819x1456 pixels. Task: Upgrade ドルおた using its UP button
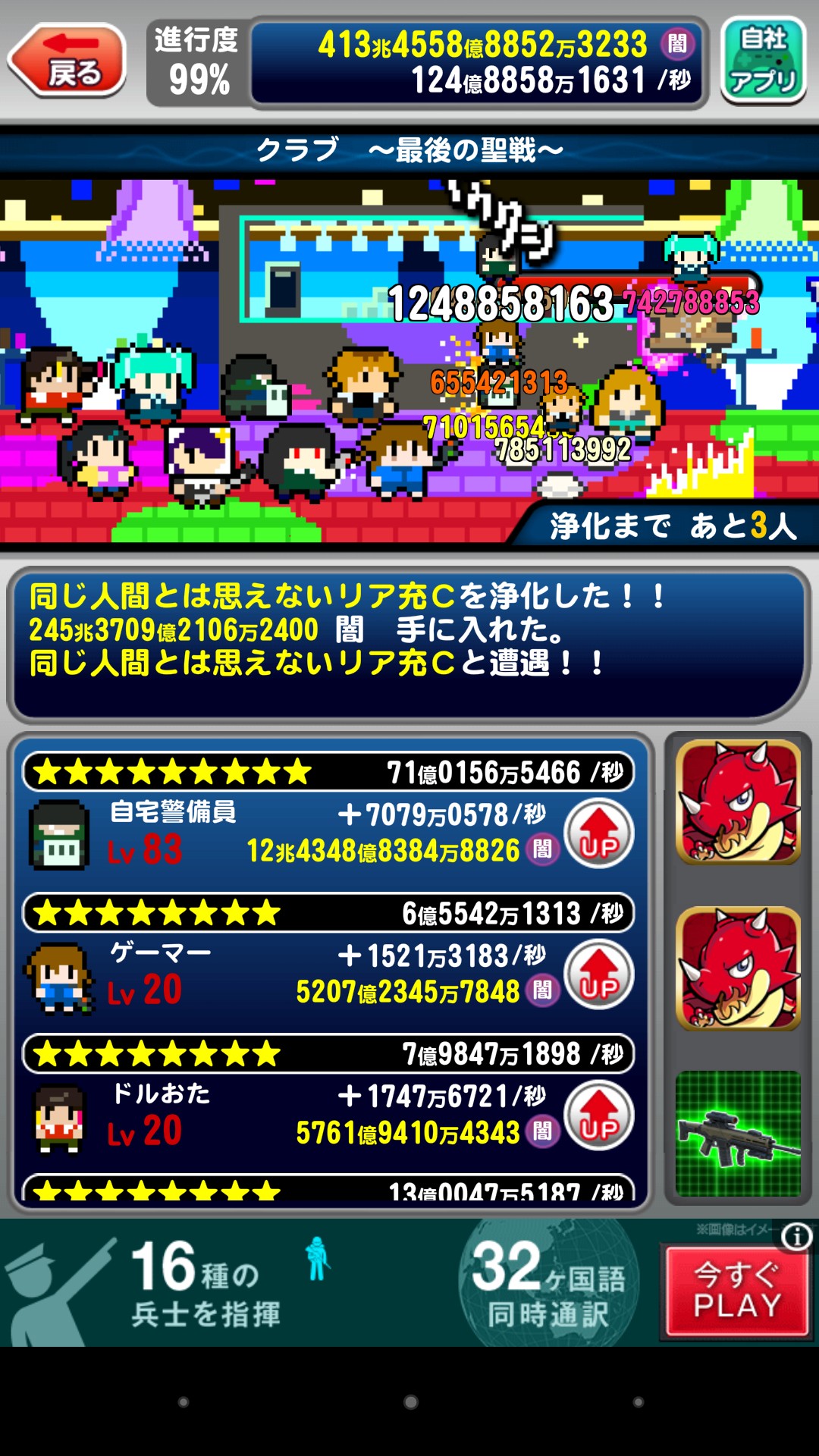pyautogui.click(x=599, y=1116)
